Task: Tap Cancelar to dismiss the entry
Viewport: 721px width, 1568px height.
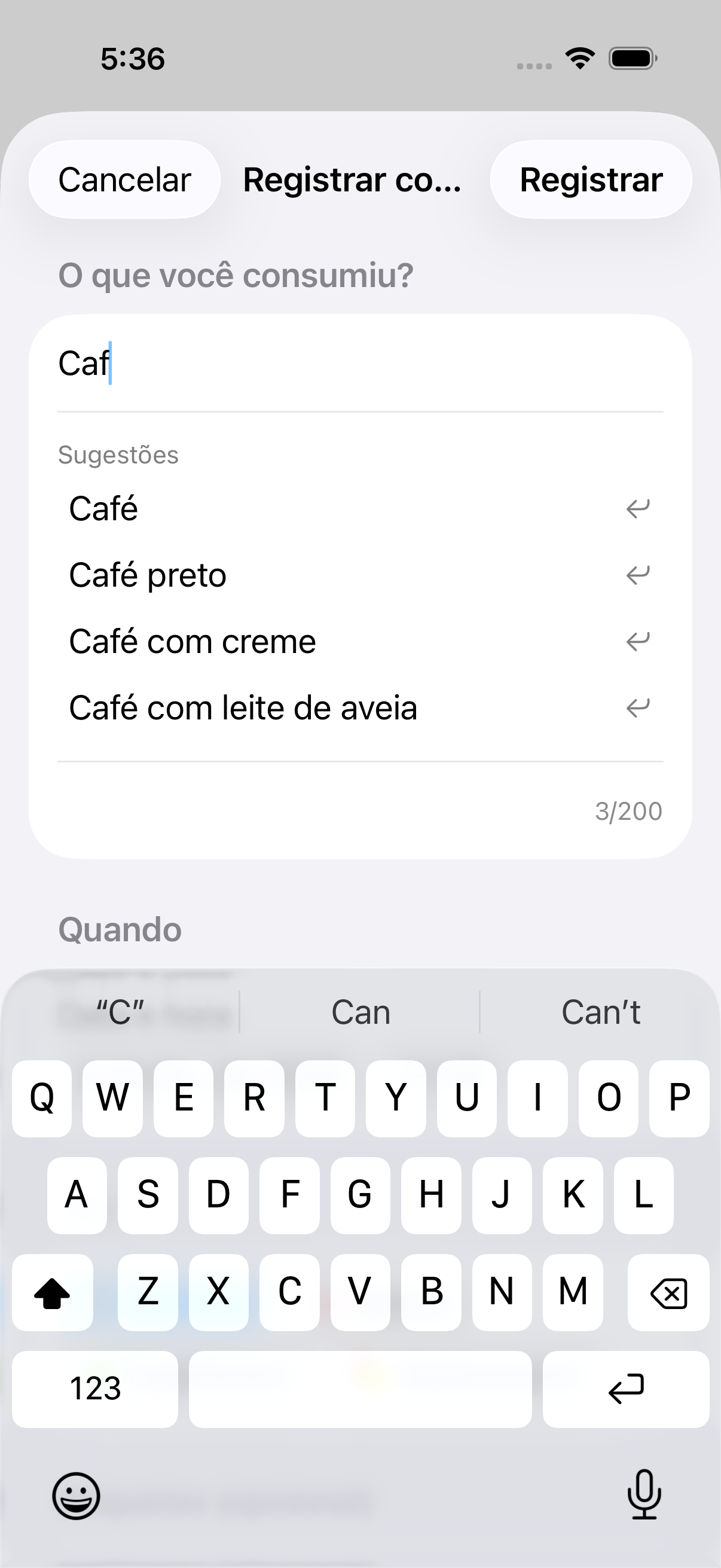Action: (x=124, y=179)
